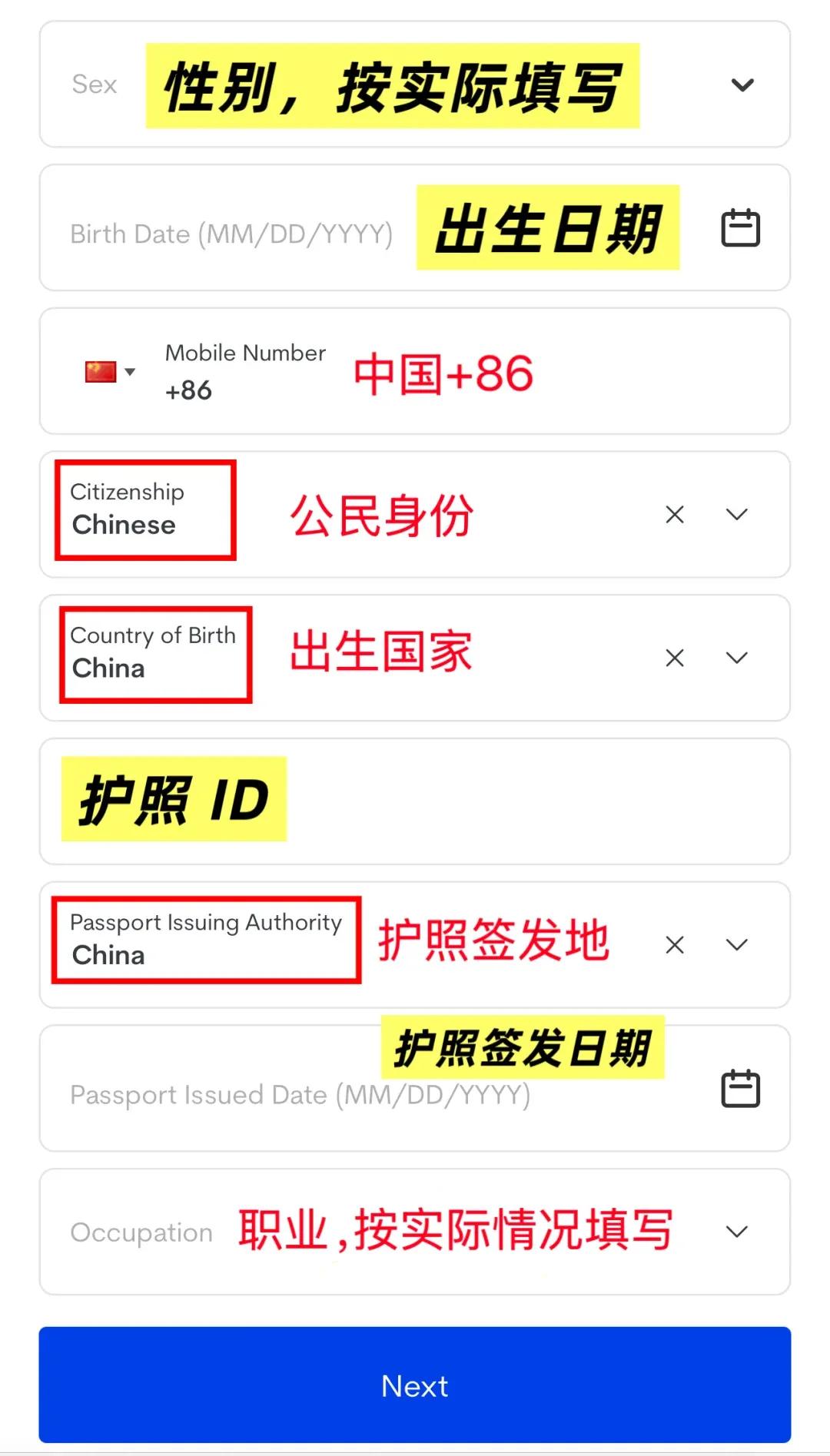Tap the Next button
This screenshot has width=830, height=1456.
(415, 1385)
